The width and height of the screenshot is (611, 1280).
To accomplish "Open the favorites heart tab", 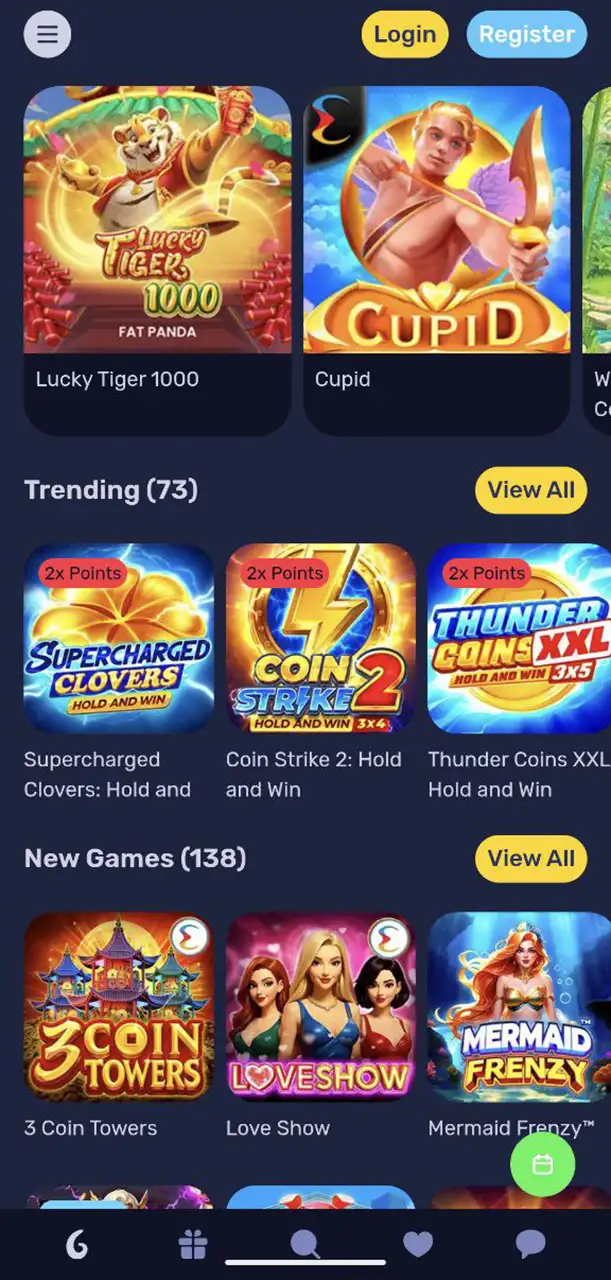I will 418,1244.
